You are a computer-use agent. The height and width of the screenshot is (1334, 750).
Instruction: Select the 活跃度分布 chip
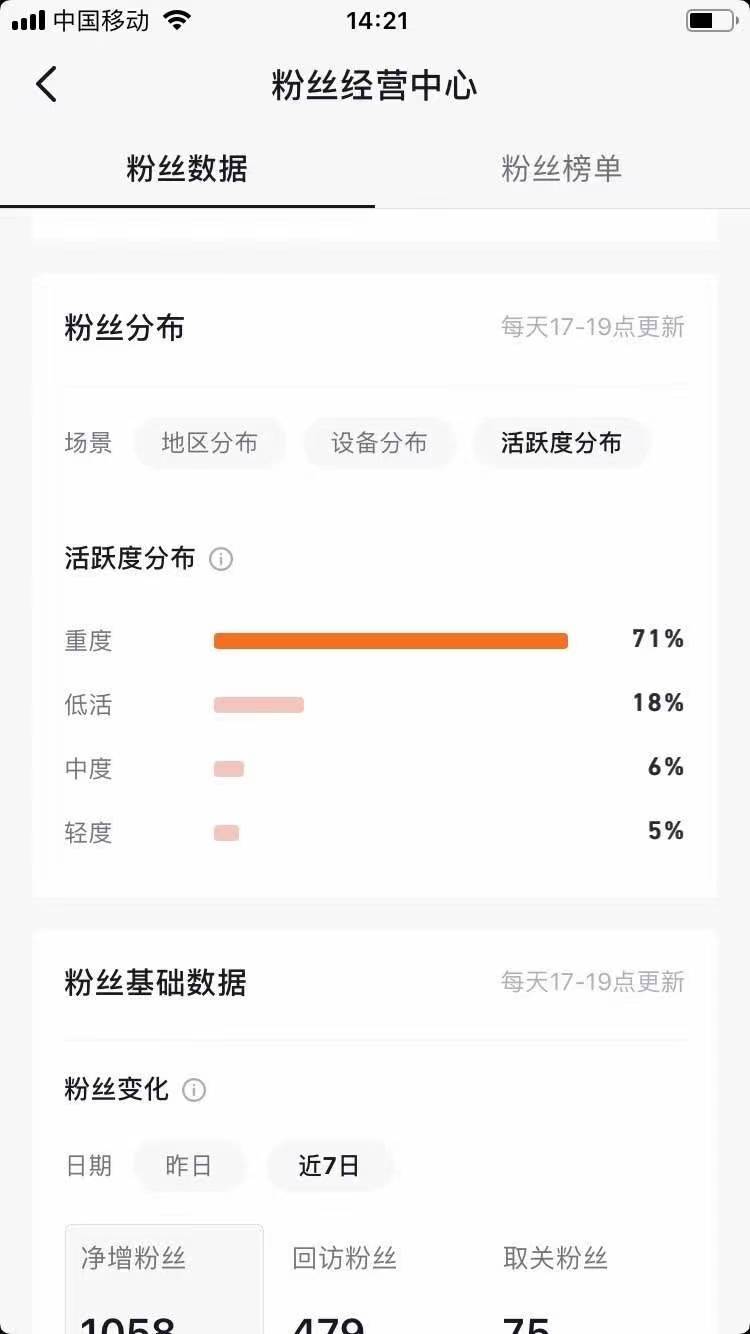(562, 443)
